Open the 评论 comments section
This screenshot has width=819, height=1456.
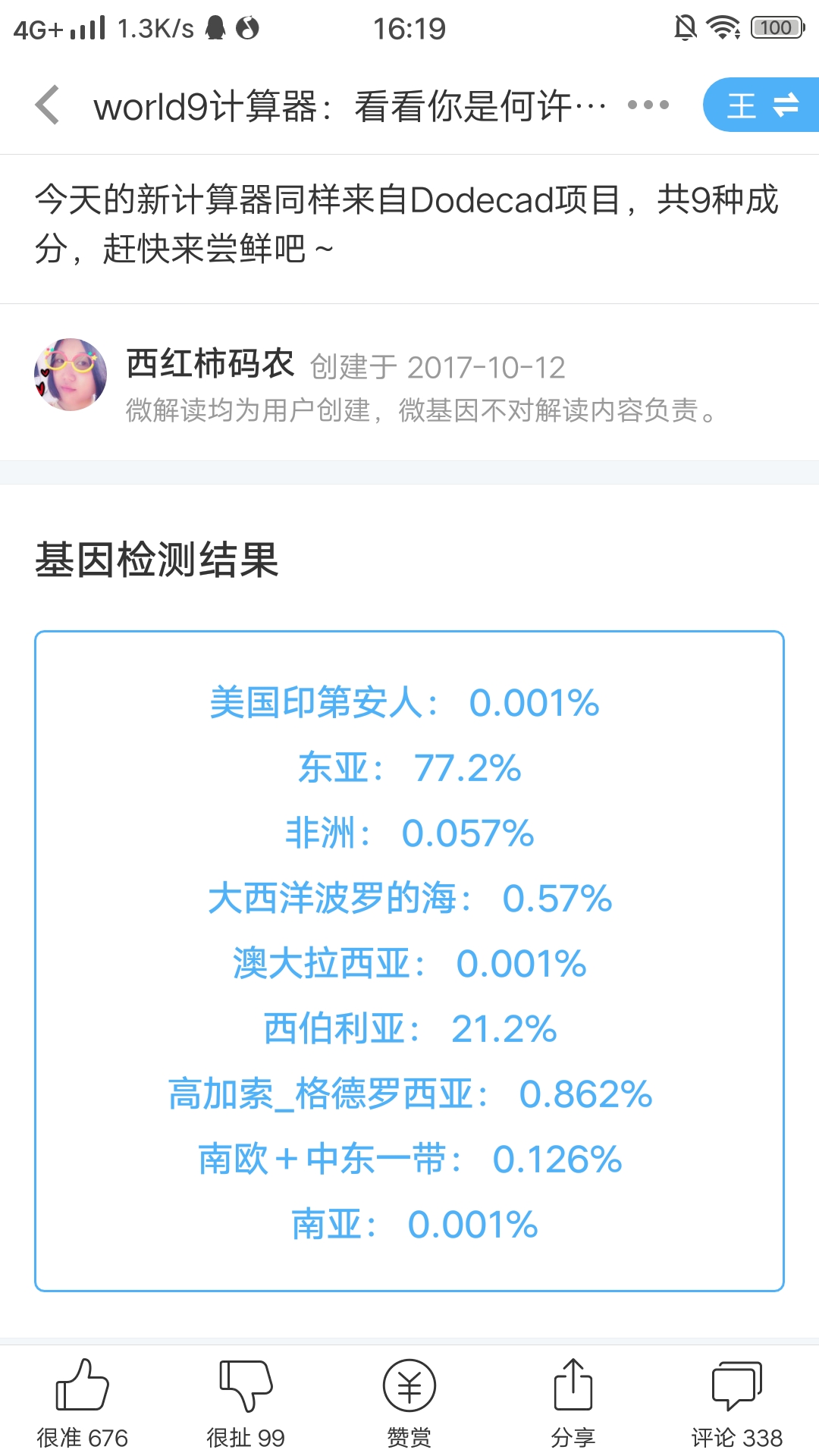pyautogui.click(x=737, y=1404)
